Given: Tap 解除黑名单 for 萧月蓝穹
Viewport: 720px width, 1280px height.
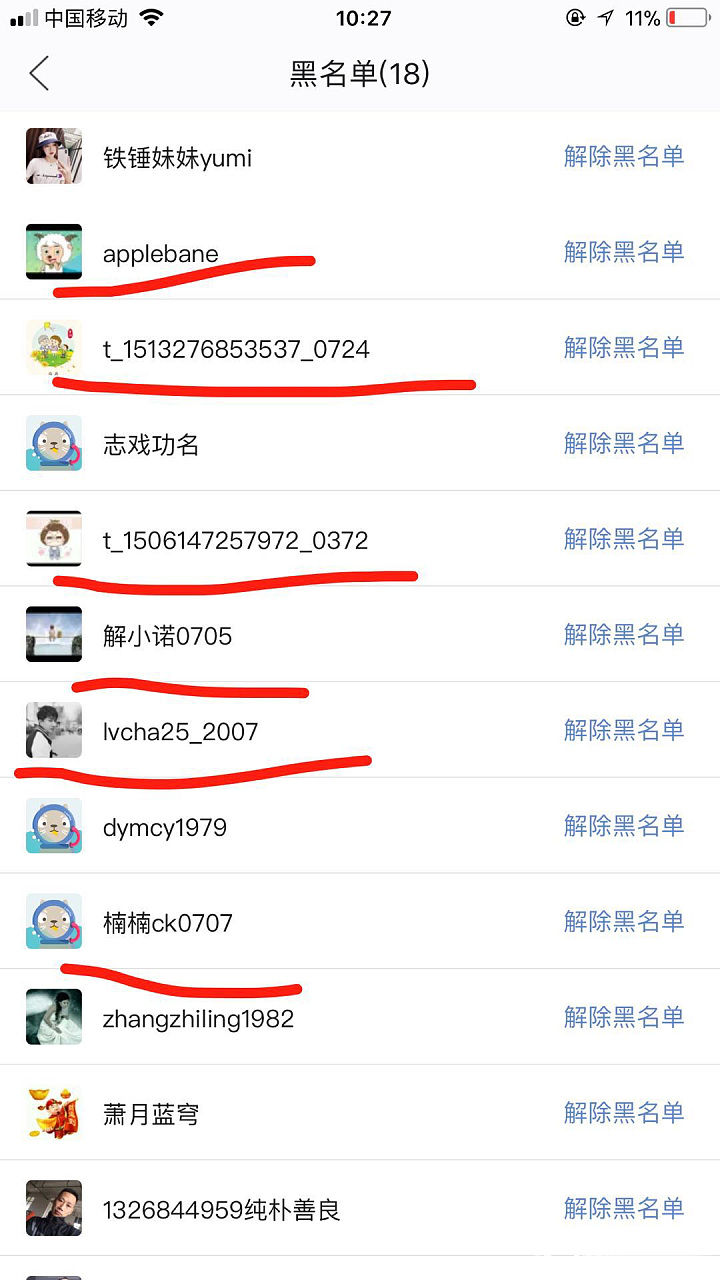Looking at the screenshot, I should pos(623,1113).
